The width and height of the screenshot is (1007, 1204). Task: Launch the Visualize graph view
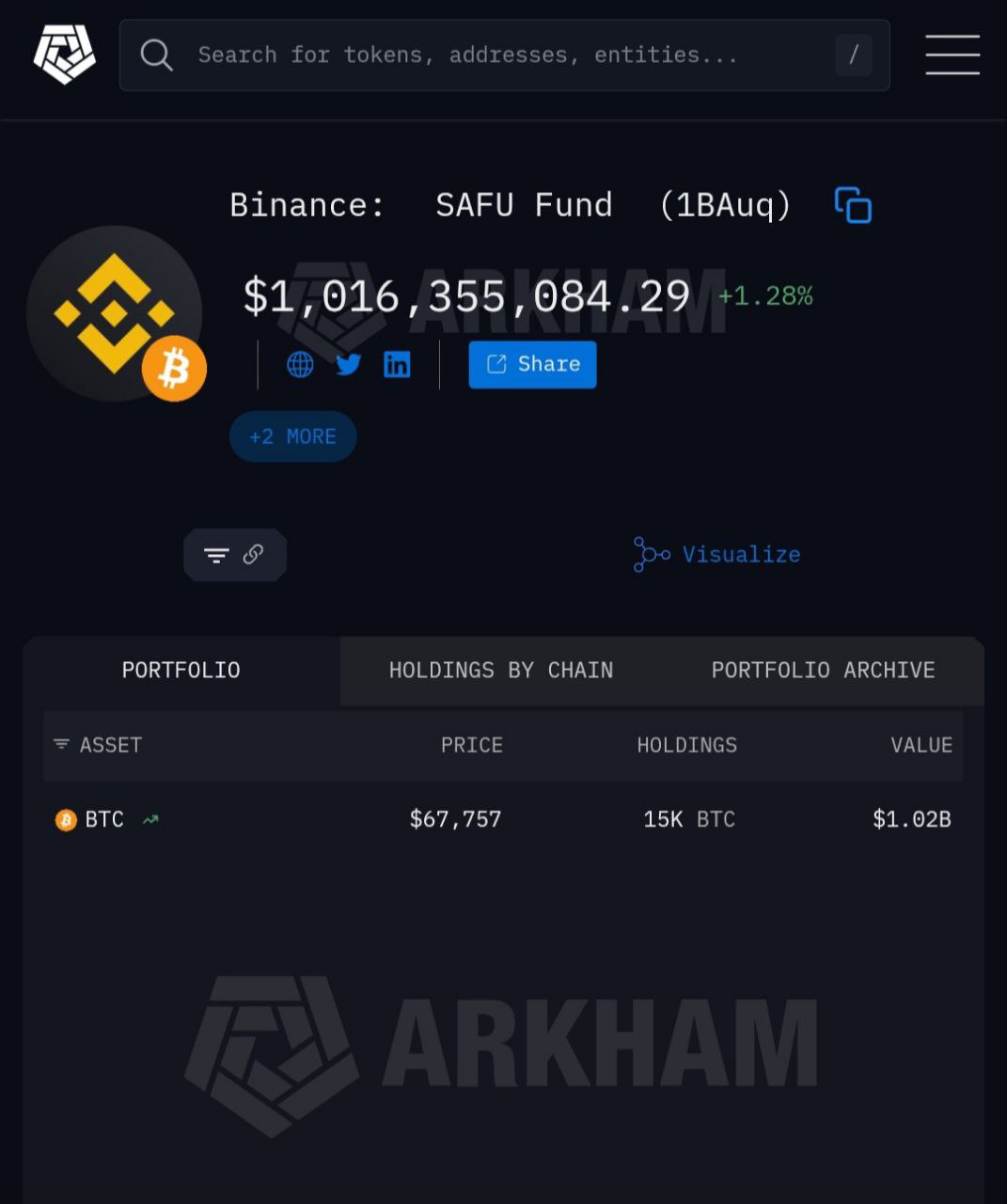[717, 554]
